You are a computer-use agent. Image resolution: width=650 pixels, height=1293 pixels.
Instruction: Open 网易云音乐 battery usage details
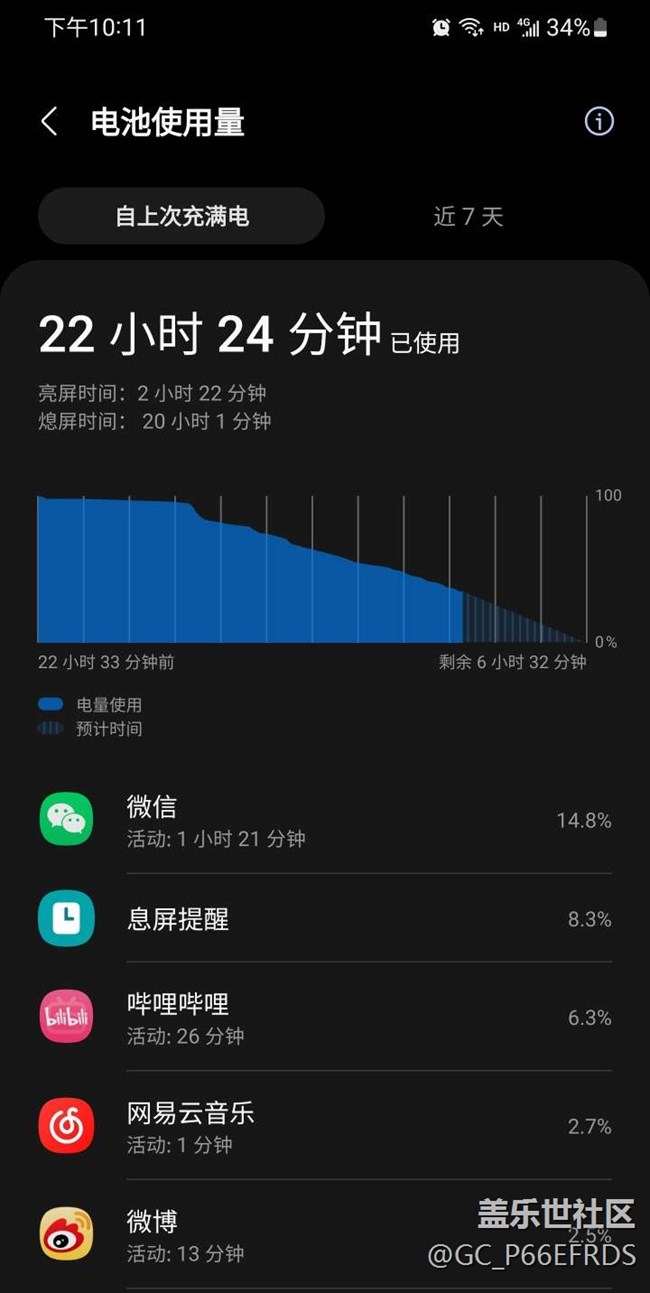(324, 1127)
